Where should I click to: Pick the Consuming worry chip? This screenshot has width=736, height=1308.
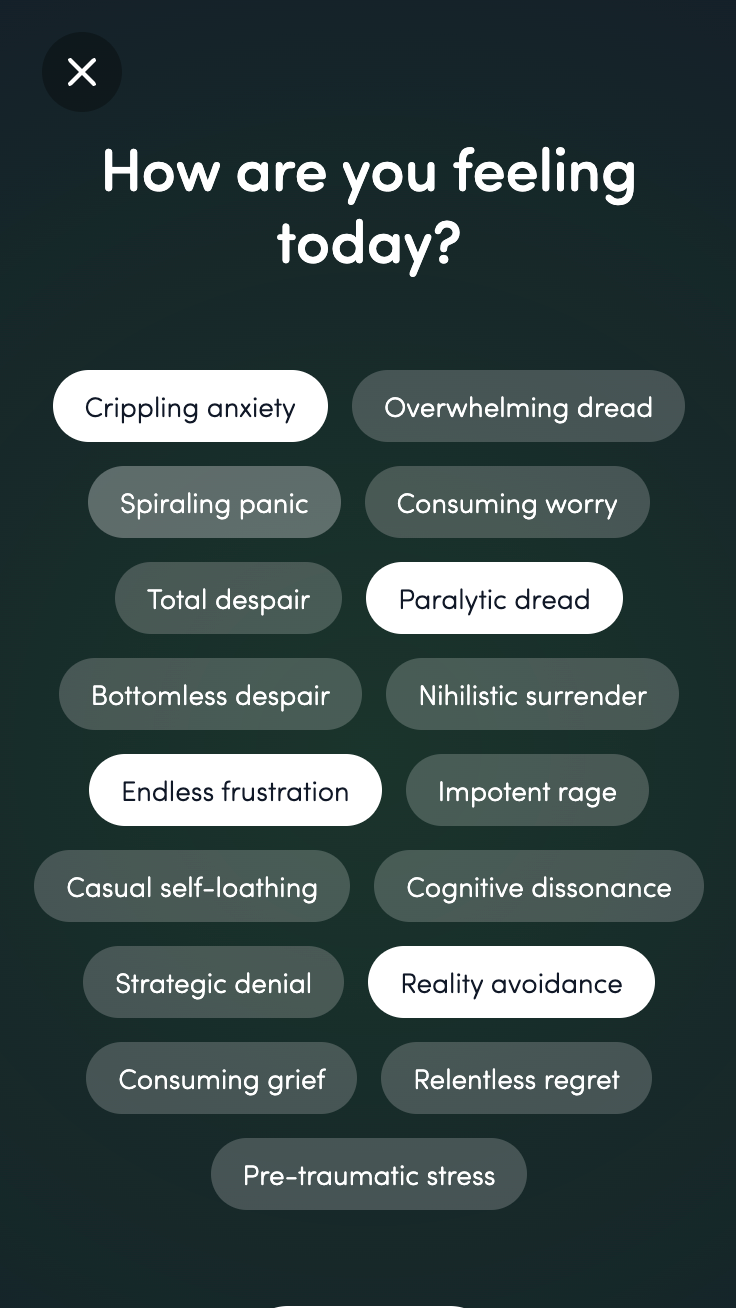pyautogui.click(x=507, y=502)
